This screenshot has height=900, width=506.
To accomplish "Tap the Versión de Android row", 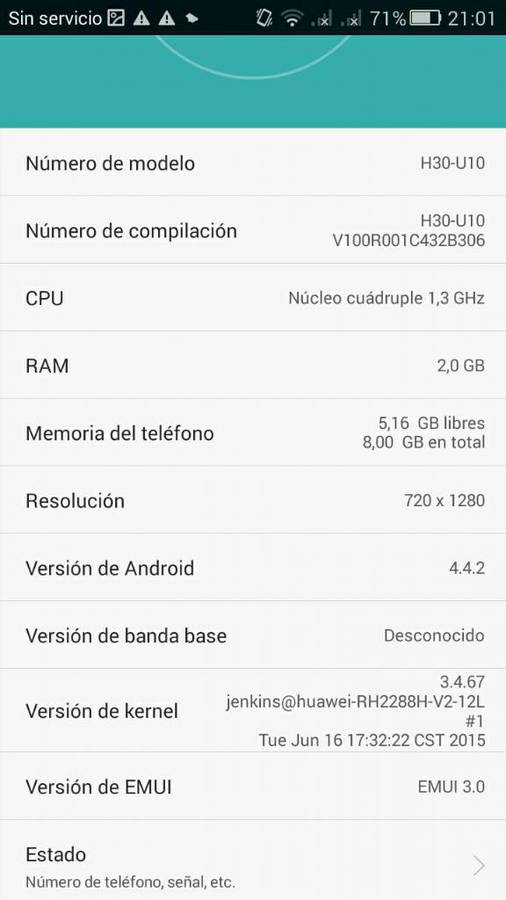I will click(253, 568).
